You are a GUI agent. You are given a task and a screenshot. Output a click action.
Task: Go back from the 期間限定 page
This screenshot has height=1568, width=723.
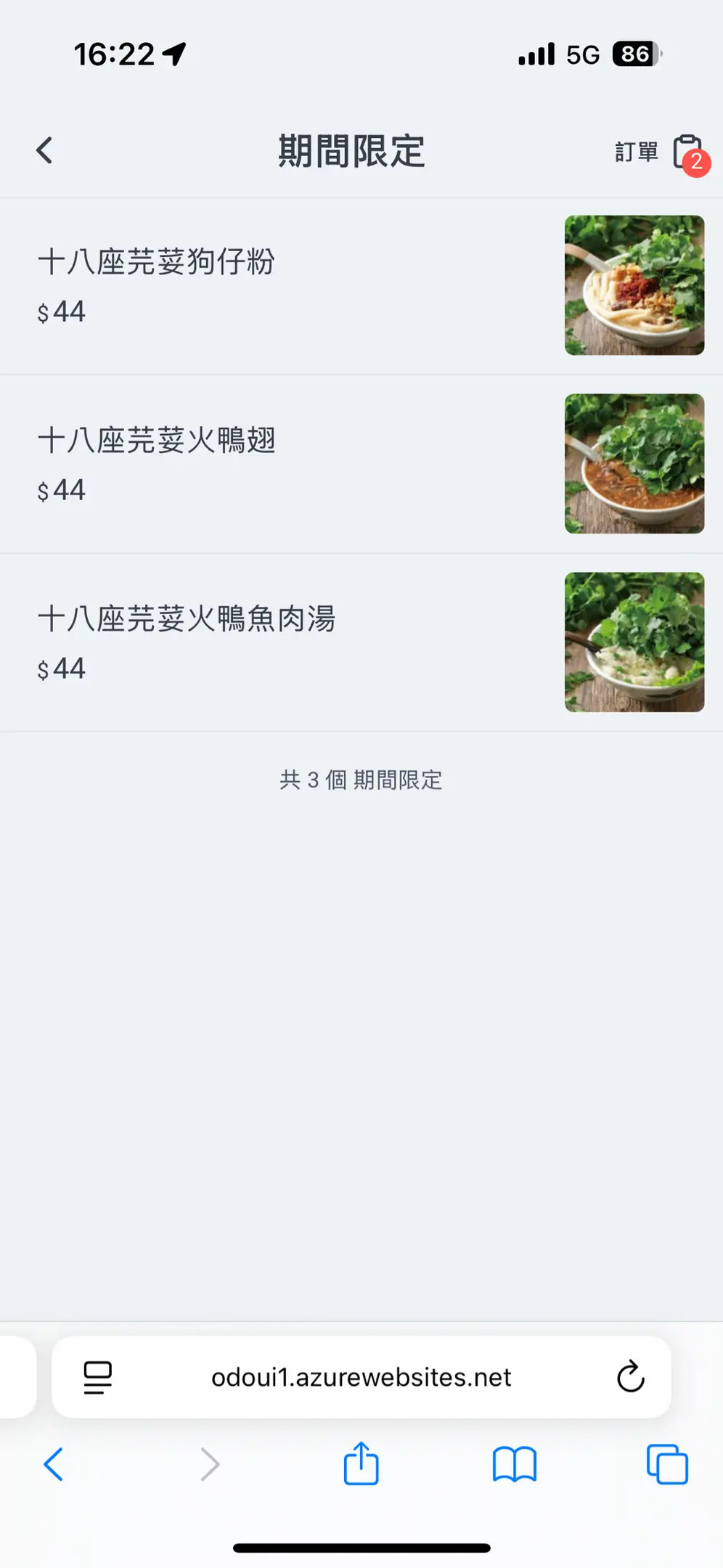[x=45, y=151]
